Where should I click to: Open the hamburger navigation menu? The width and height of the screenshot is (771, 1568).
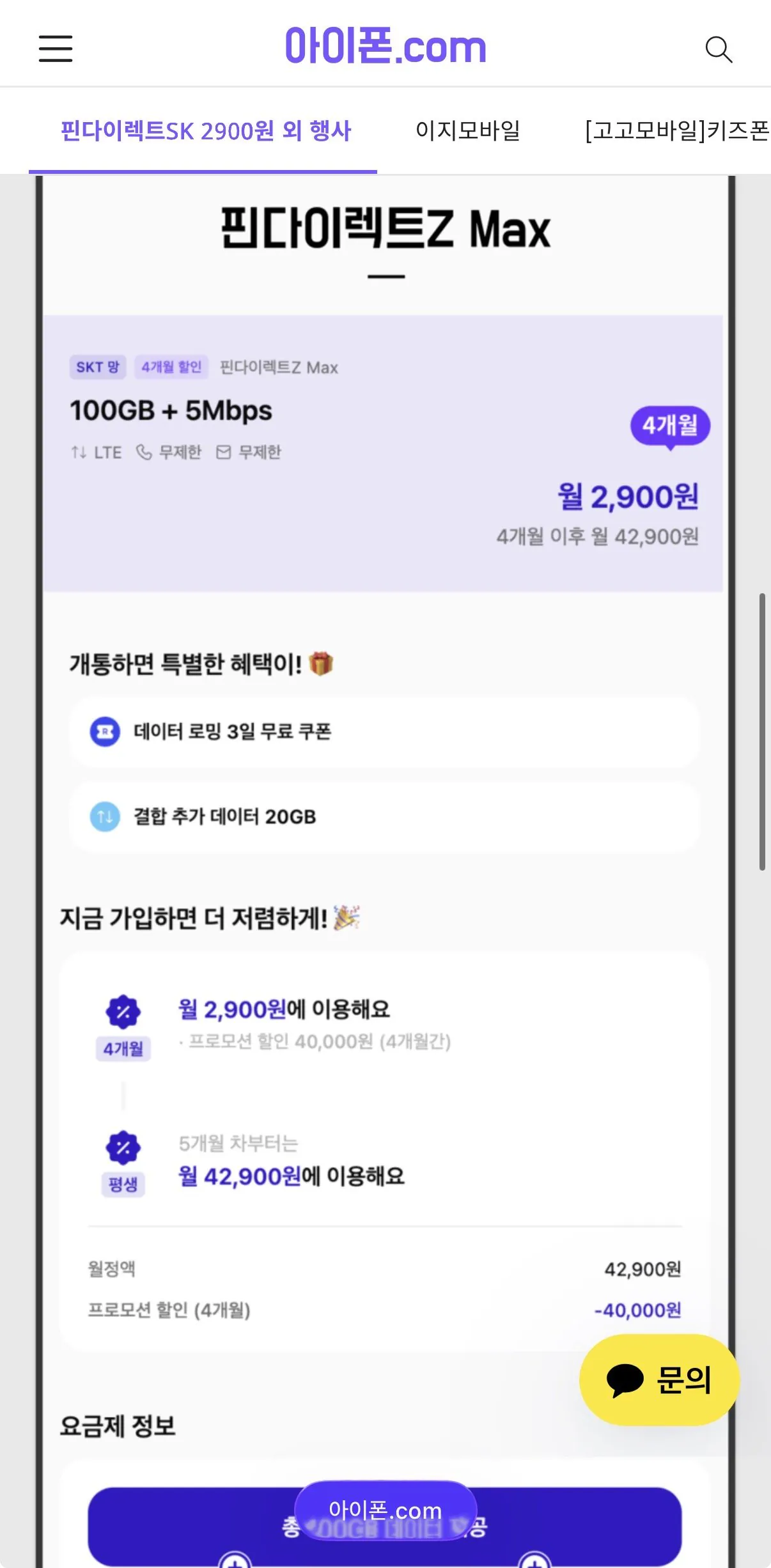point(54,48)
